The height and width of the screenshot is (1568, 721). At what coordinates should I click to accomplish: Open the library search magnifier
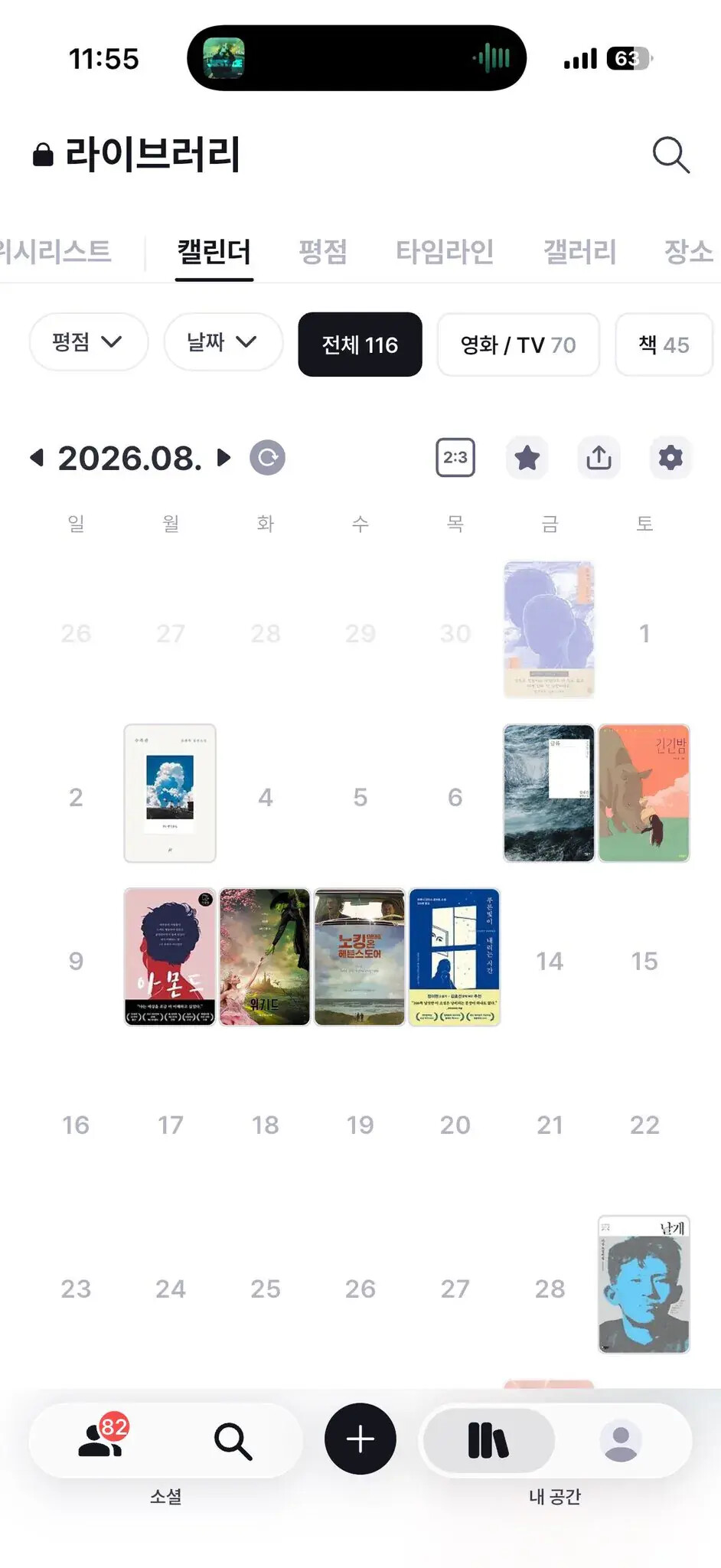pyautogui.click(x=671, y=155)
